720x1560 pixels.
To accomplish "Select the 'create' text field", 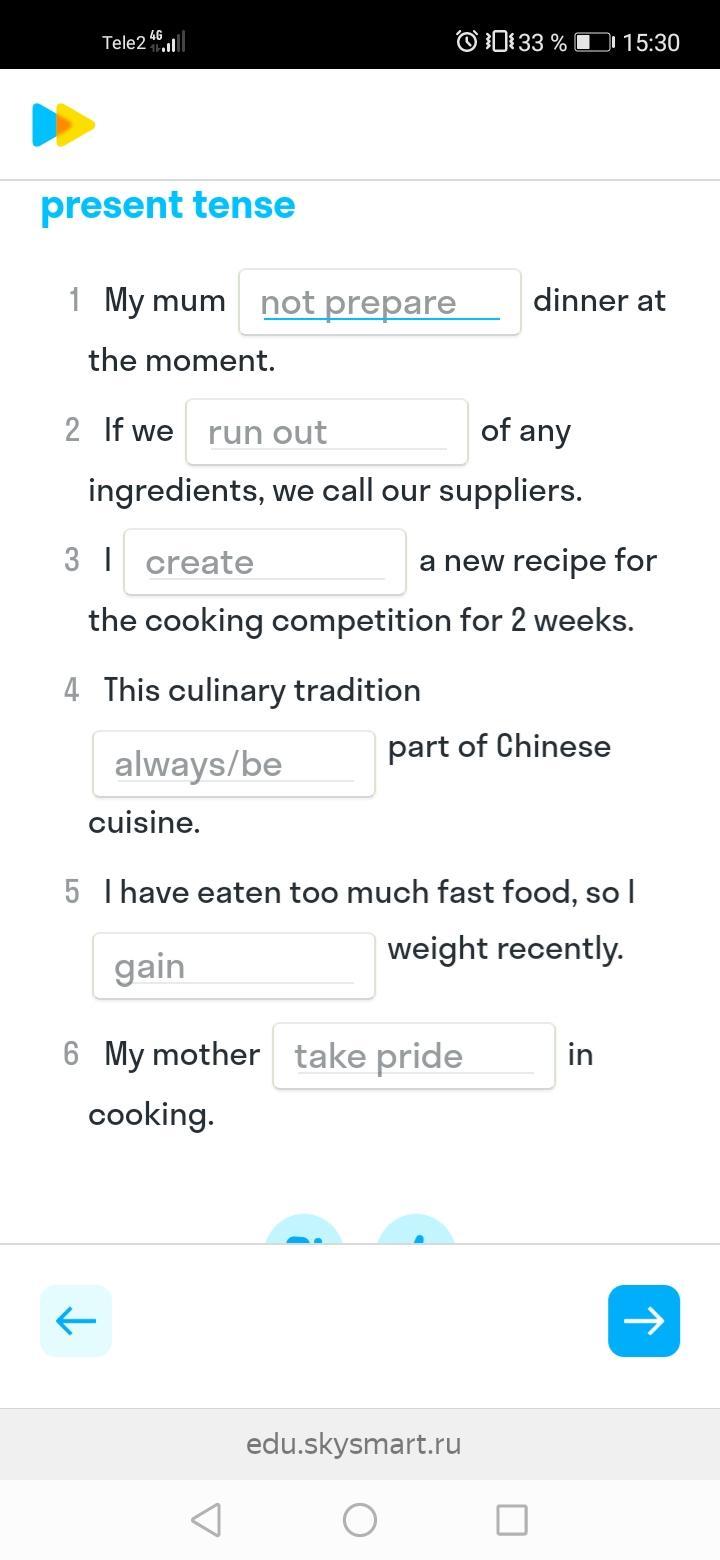I will tap(264, 562).
